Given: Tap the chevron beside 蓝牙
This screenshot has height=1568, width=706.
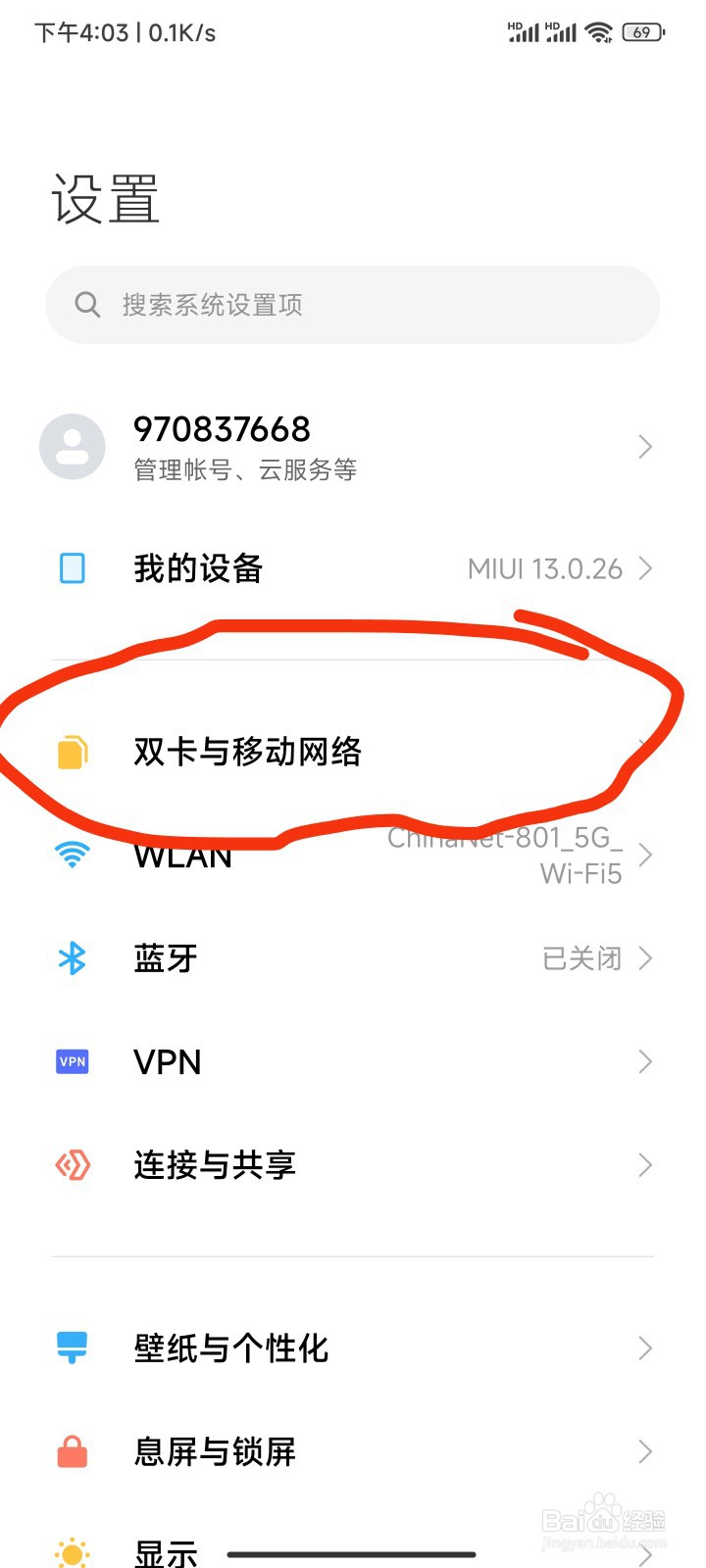Looking at the screenshot, I should pyautogui.click(x=645, y=957).
